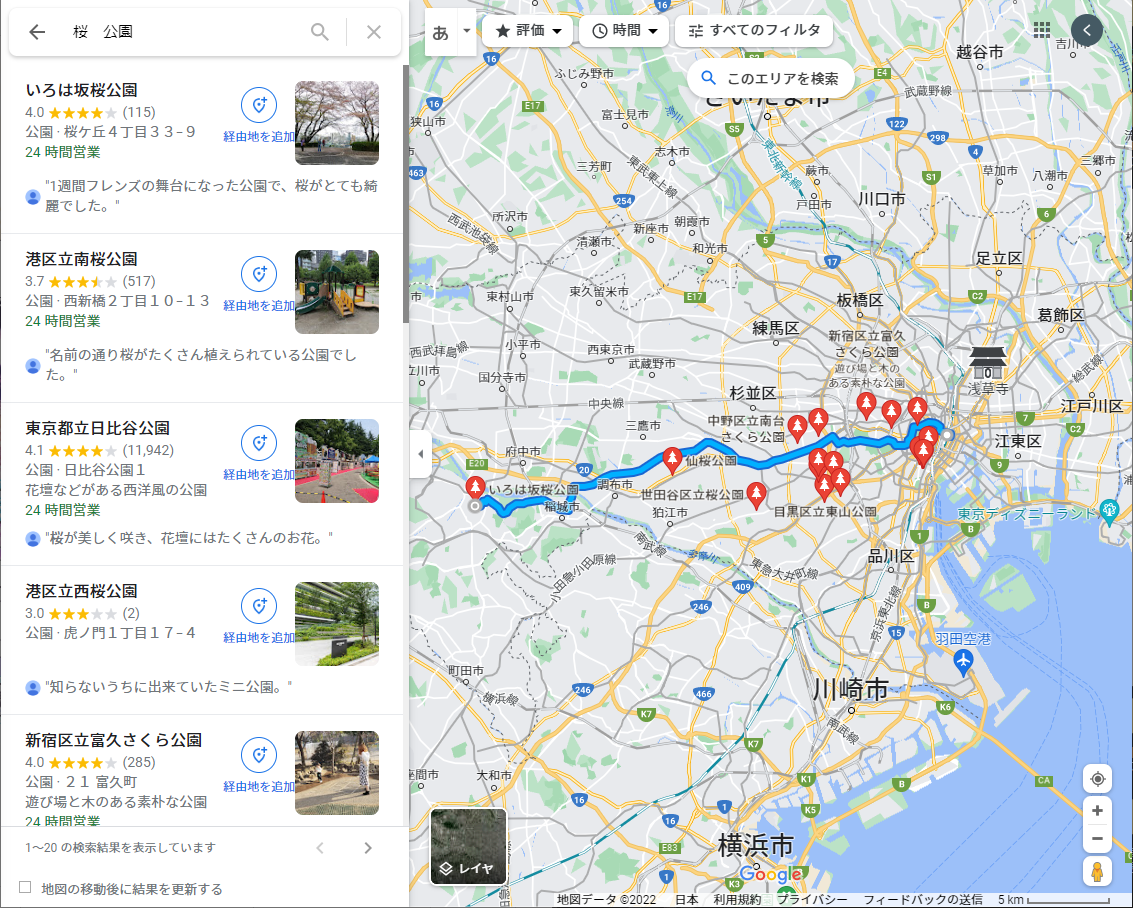The width and height of the screenshot is (1133, 909).
Task: Tap the search magnifier icon
Action: pos(320,32)
